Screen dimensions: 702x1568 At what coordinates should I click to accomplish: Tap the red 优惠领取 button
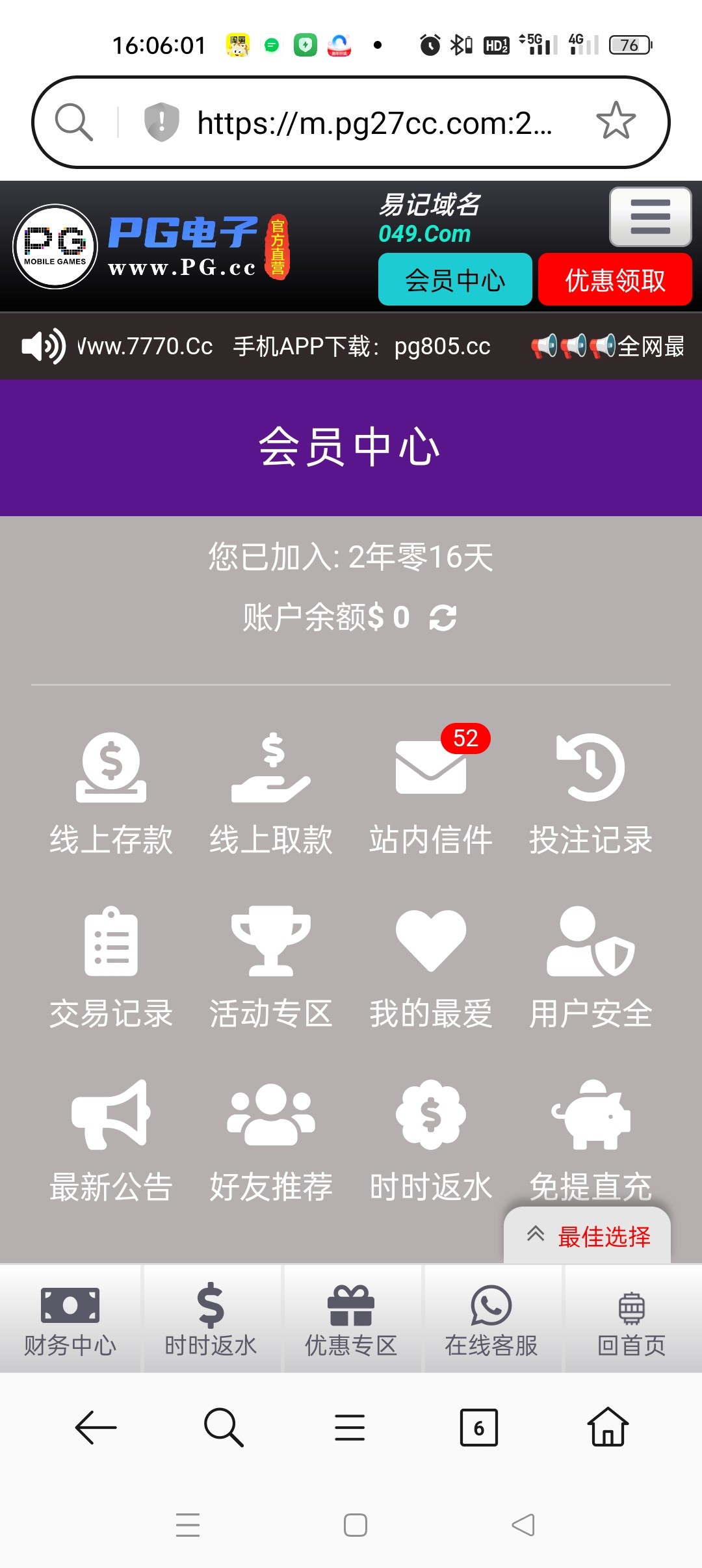tap(615, 280)
